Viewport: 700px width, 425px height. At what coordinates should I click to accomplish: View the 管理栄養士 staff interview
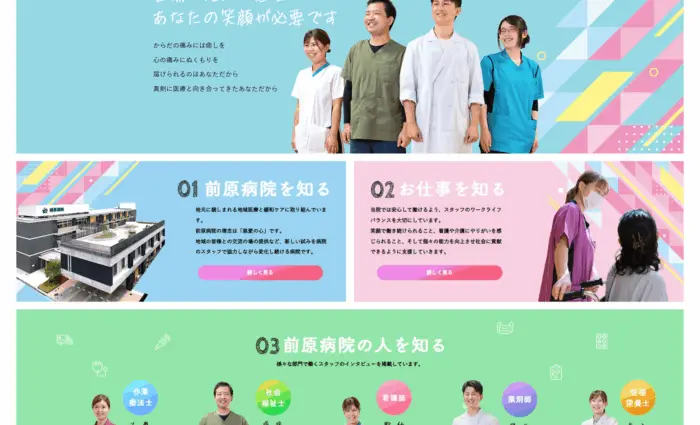pos(637,397)
